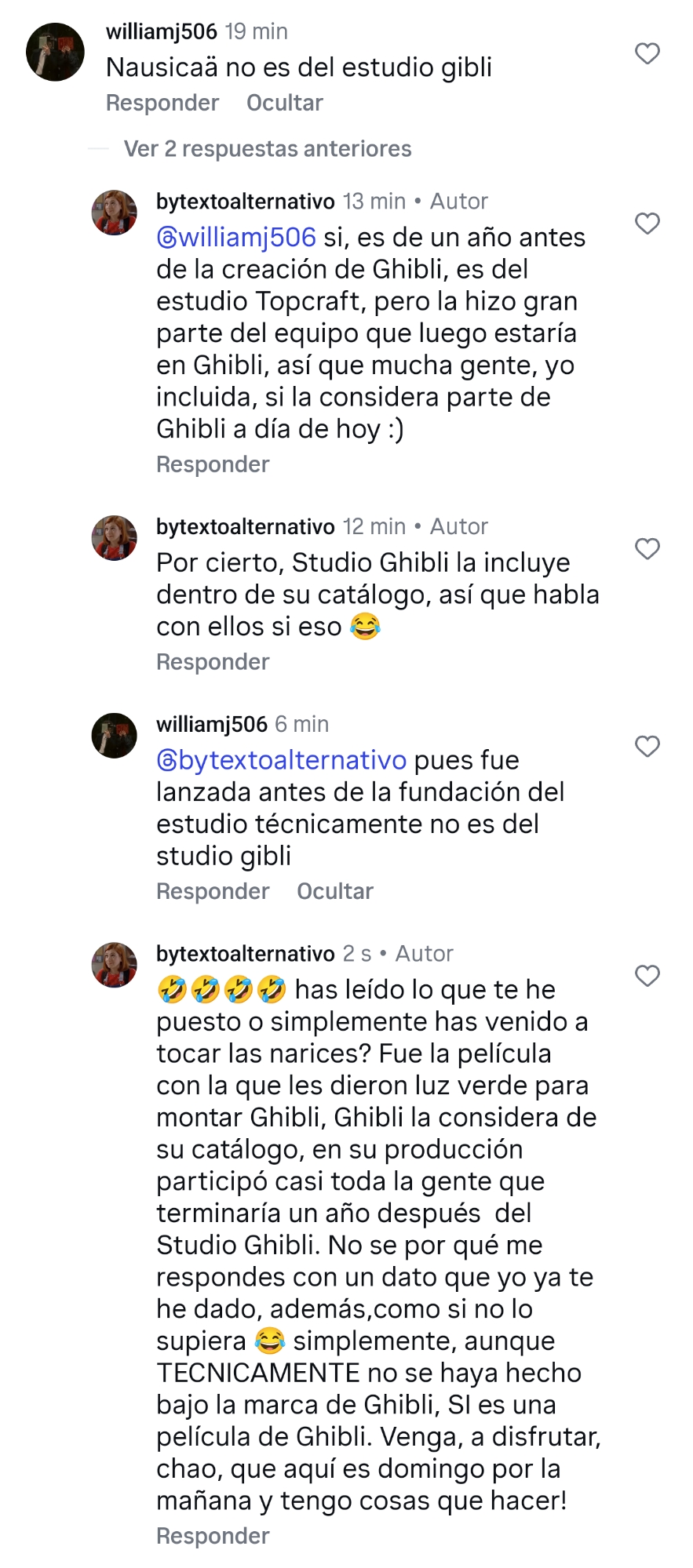693x1568 pixels.
Task: Open the @bytextoalternativo mention link
Action: [x=281, y=760]
